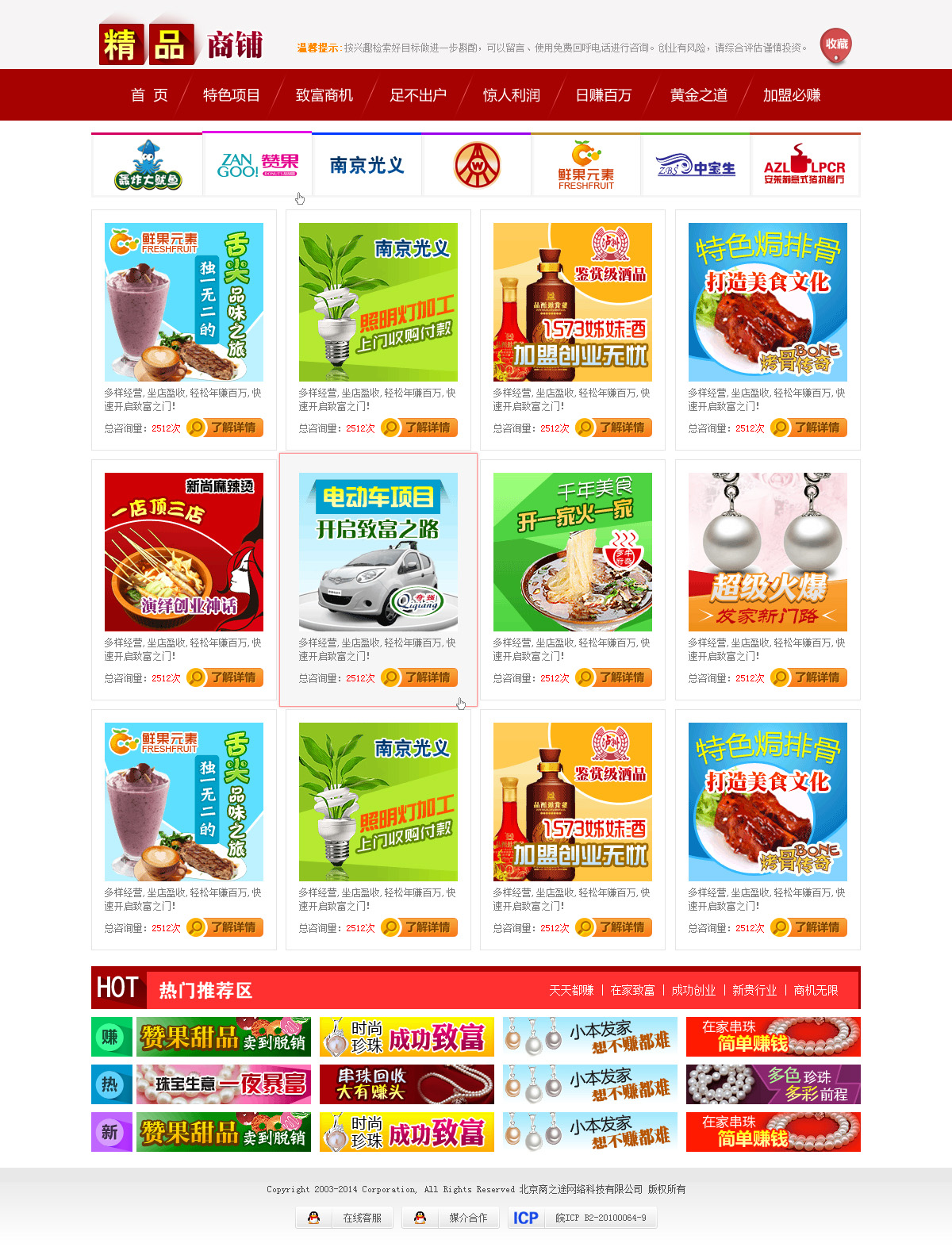The height and width of the screenshot is (1247, 952).
Task: Open the 串珠回收 大有赚头 banner
Action: [x=406, y=1084]
